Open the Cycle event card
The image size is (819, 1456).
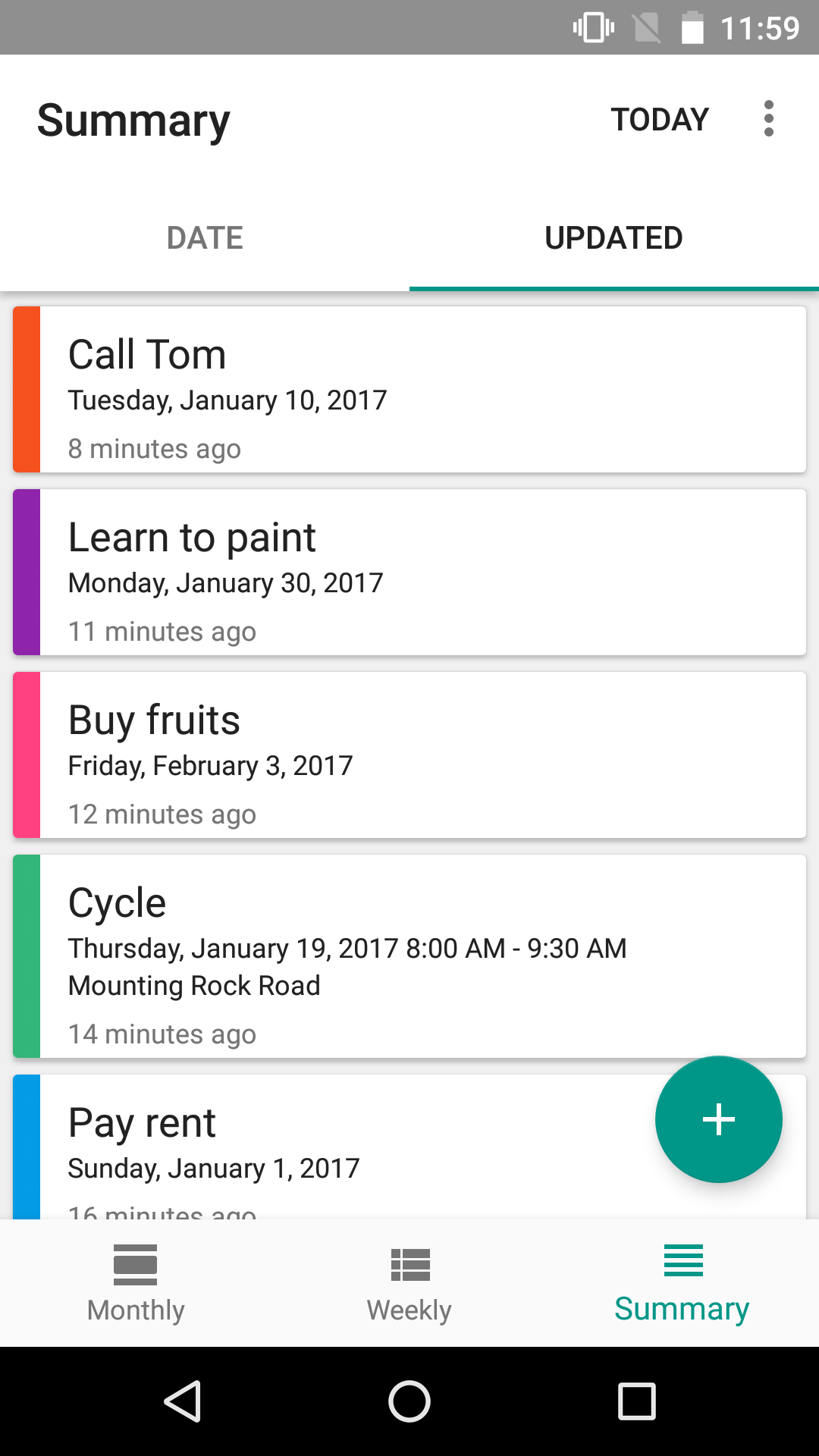pos(409,956)
